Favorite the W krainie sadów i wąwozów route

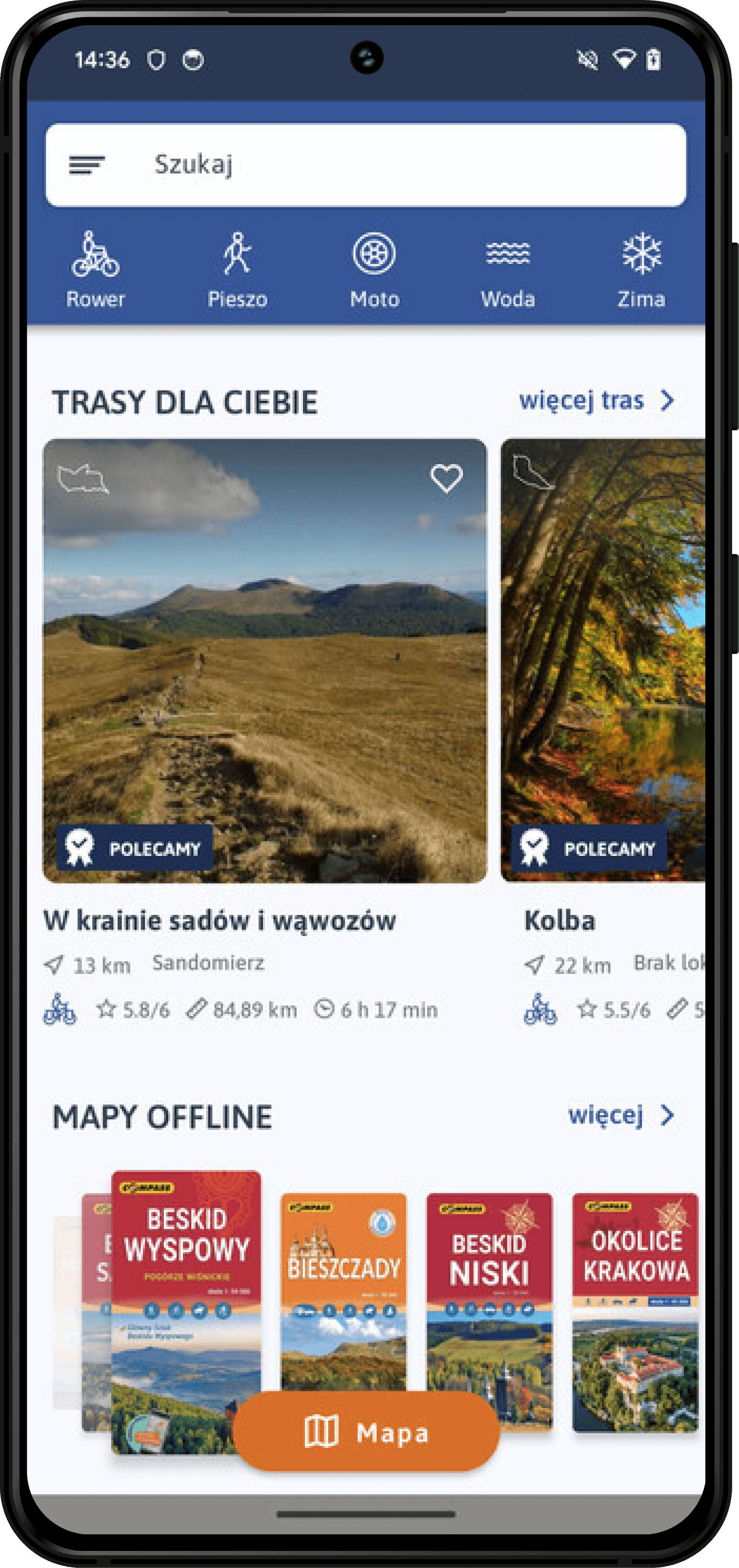[446, 478]
